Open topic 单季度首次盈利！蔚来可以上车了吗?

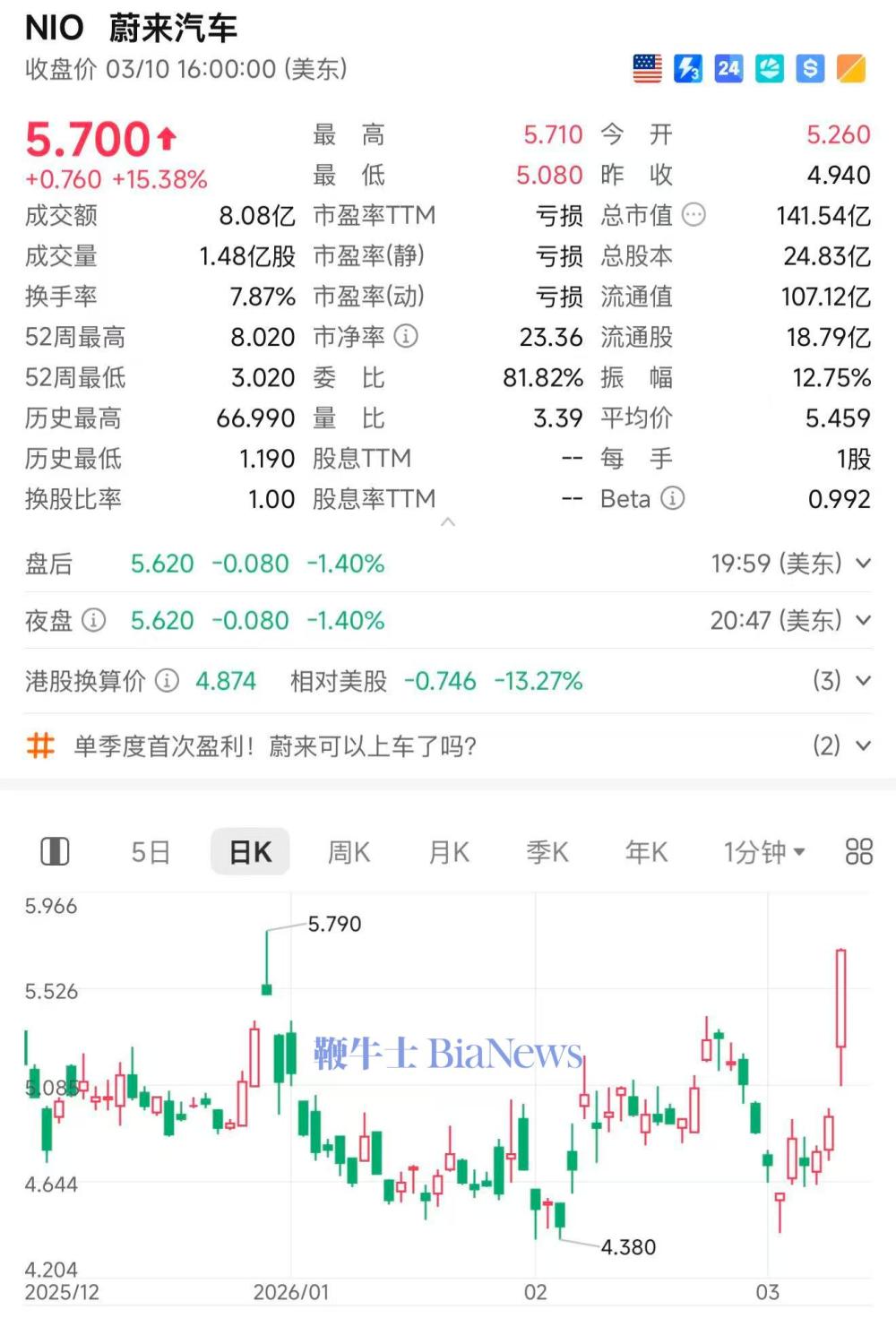(x=274, y=745)
